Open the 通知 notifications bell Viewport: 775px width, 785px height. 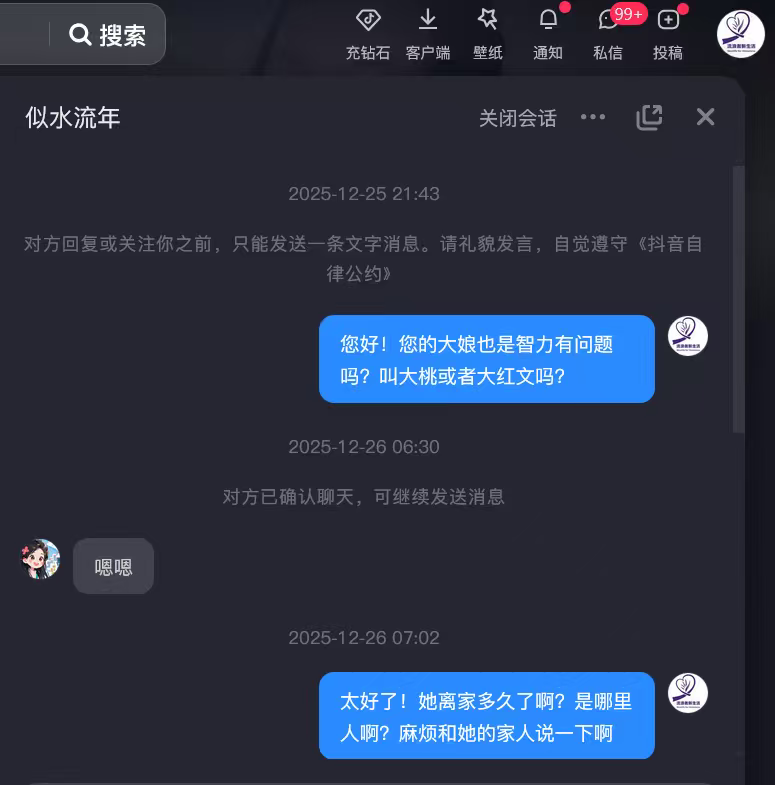click(548, 33)
